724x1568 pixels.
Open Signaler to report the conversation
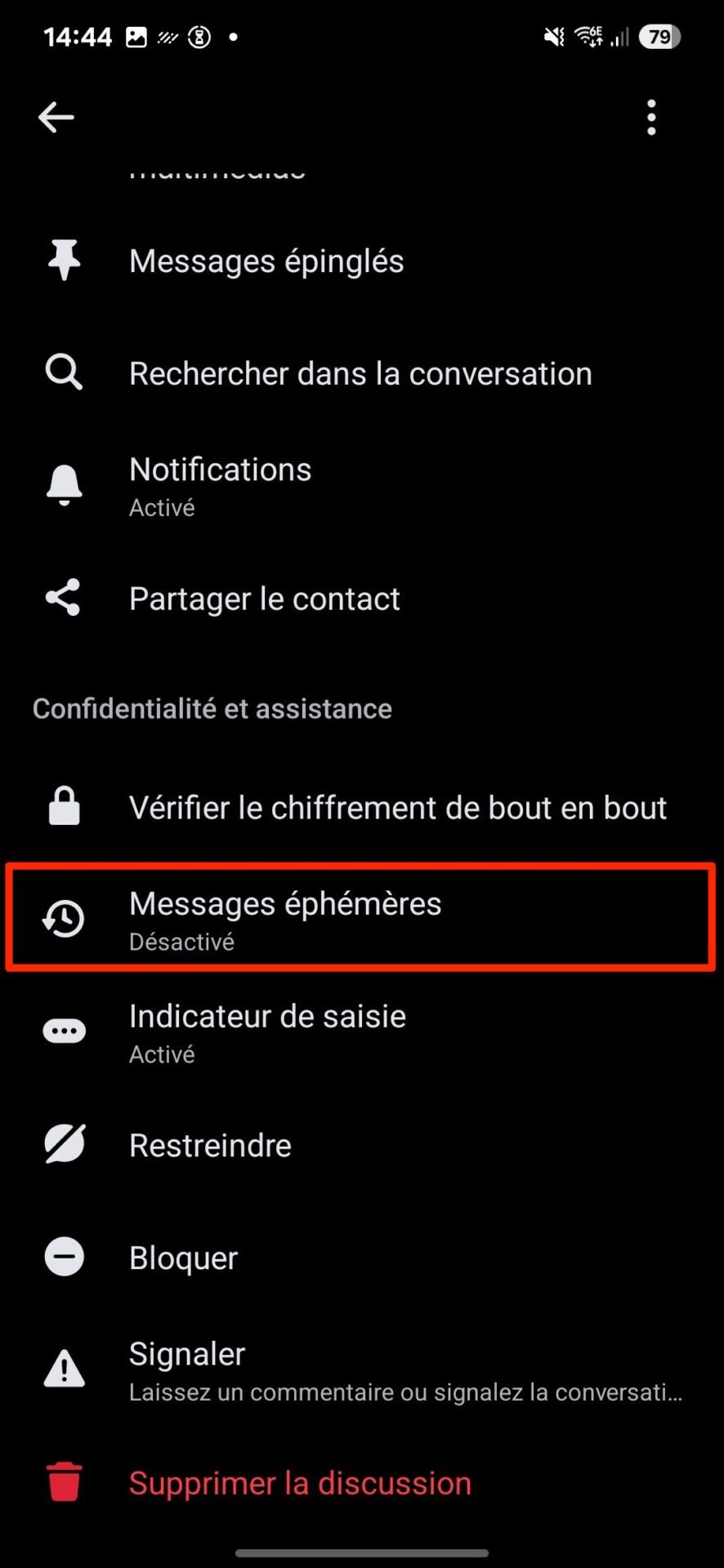pyautogui.click(x=362, y=1370)
